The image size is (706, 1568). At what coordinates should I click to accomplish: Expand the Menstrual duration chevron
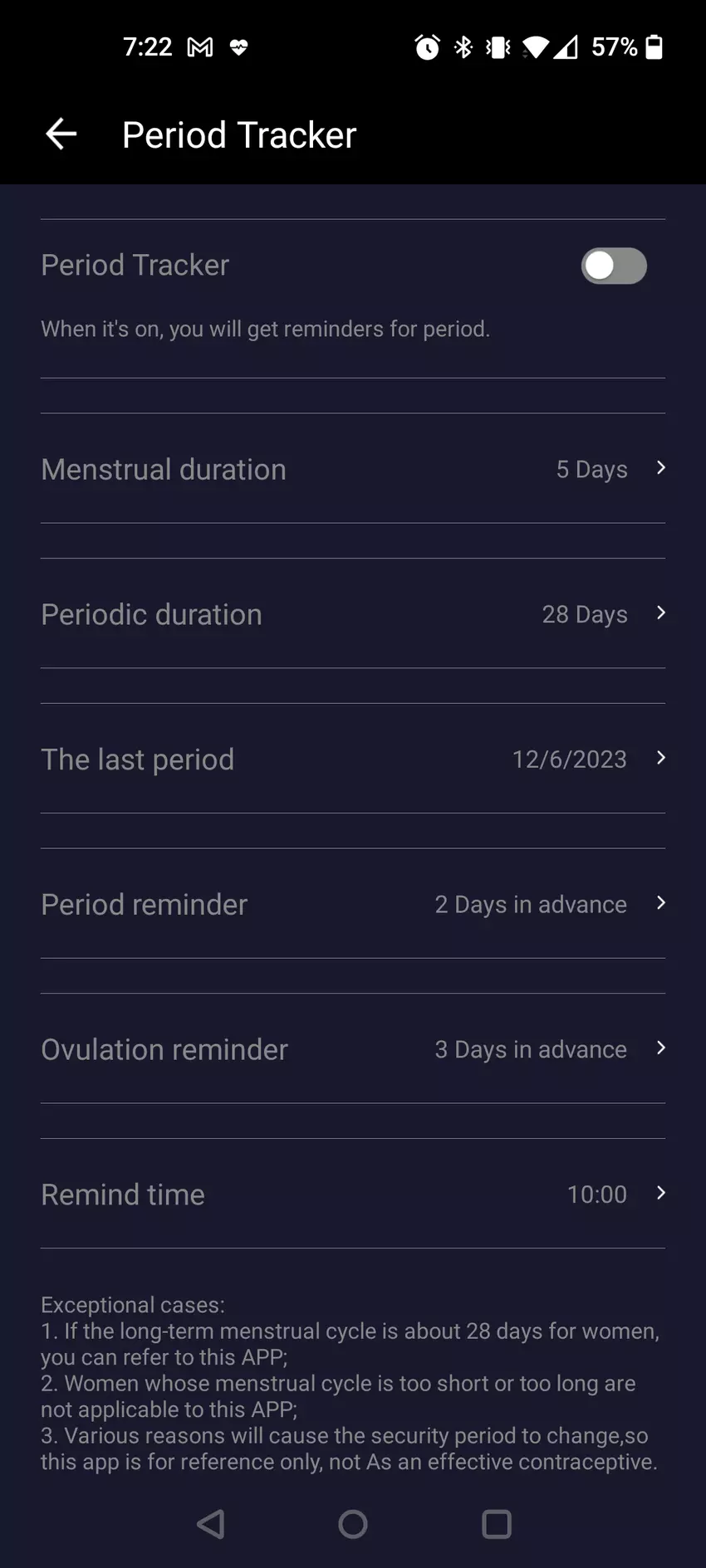point(659,468)
